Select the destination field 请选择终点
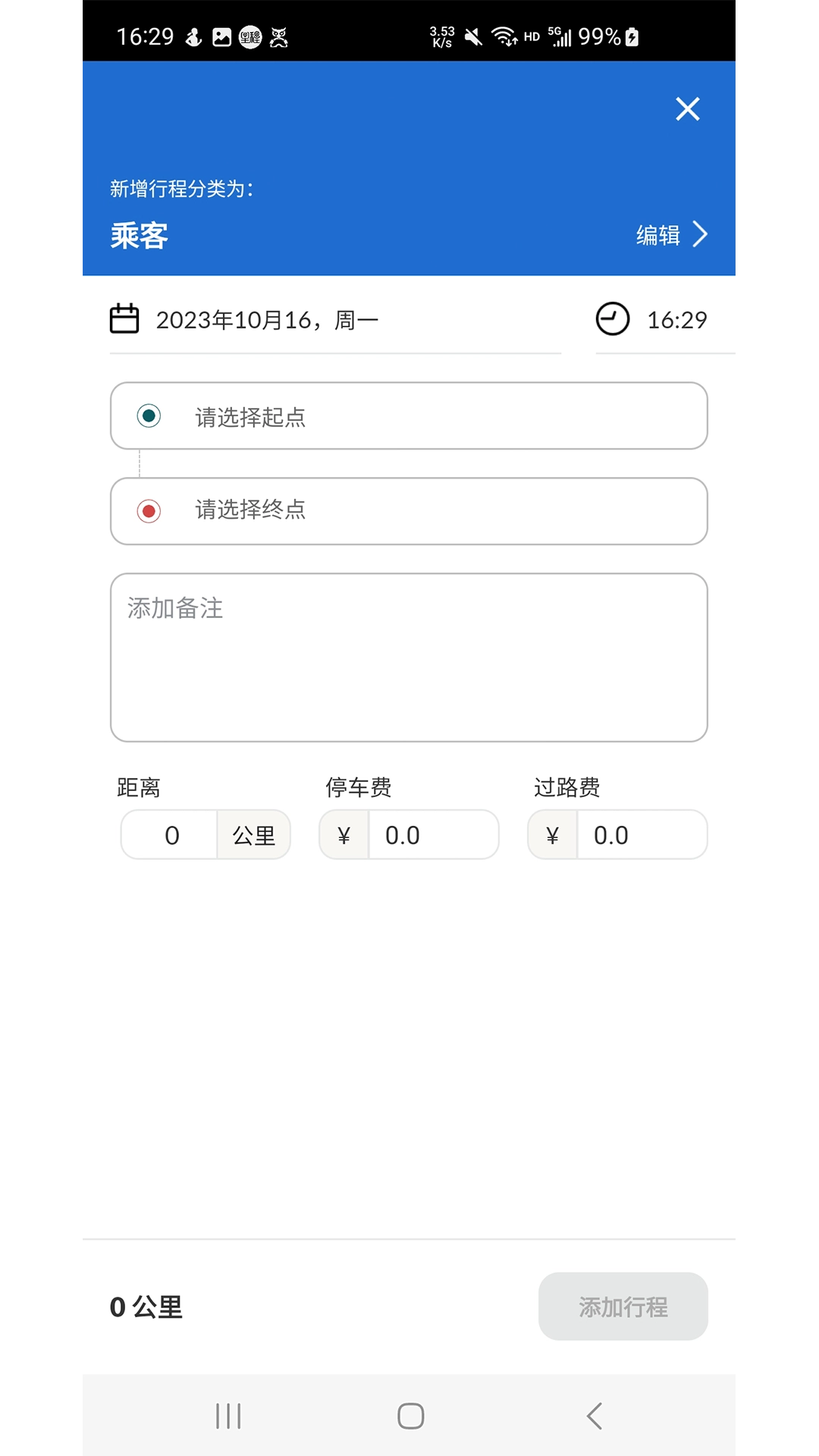Image resolution: width=819 pixels, height=1456 pixels. click(409, 511)
